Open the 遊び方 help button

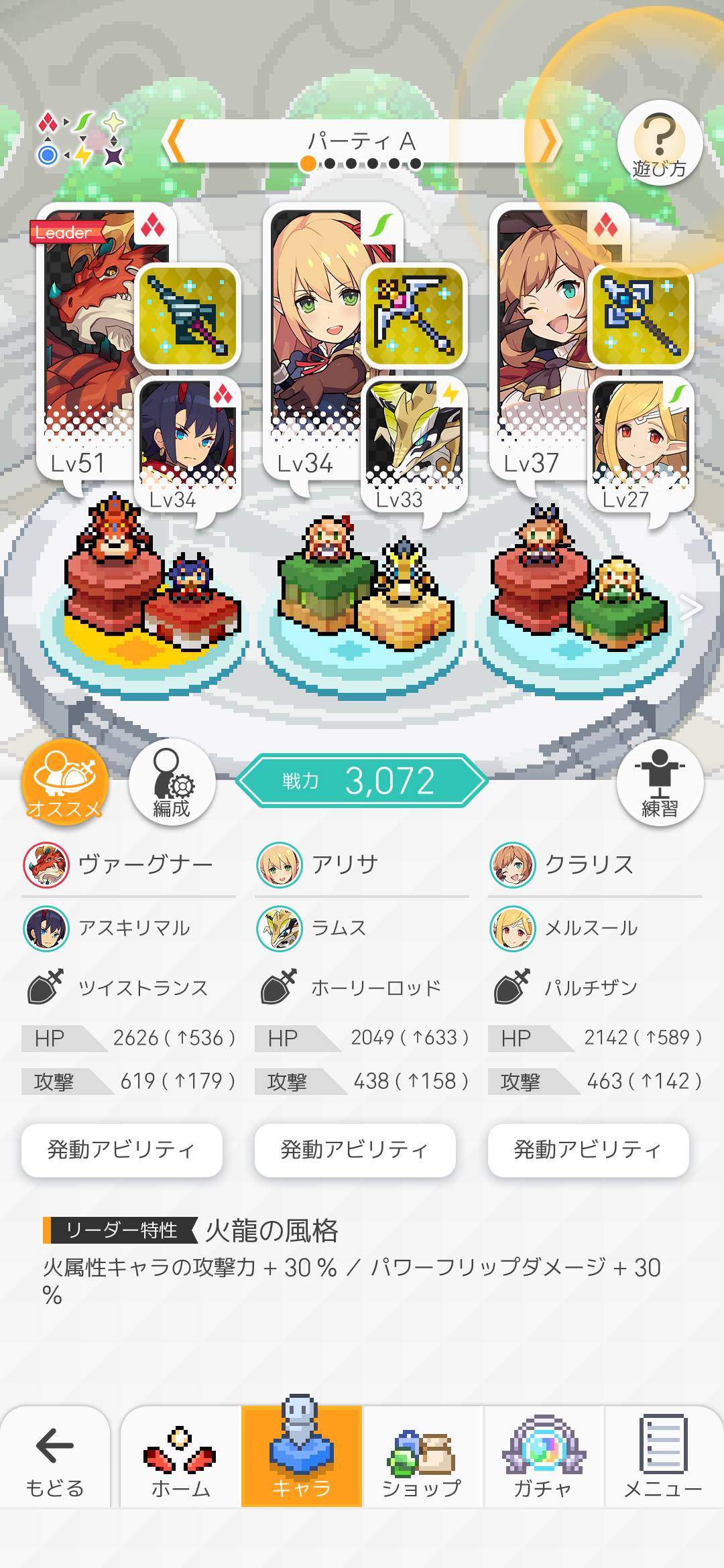coord(660,143)
